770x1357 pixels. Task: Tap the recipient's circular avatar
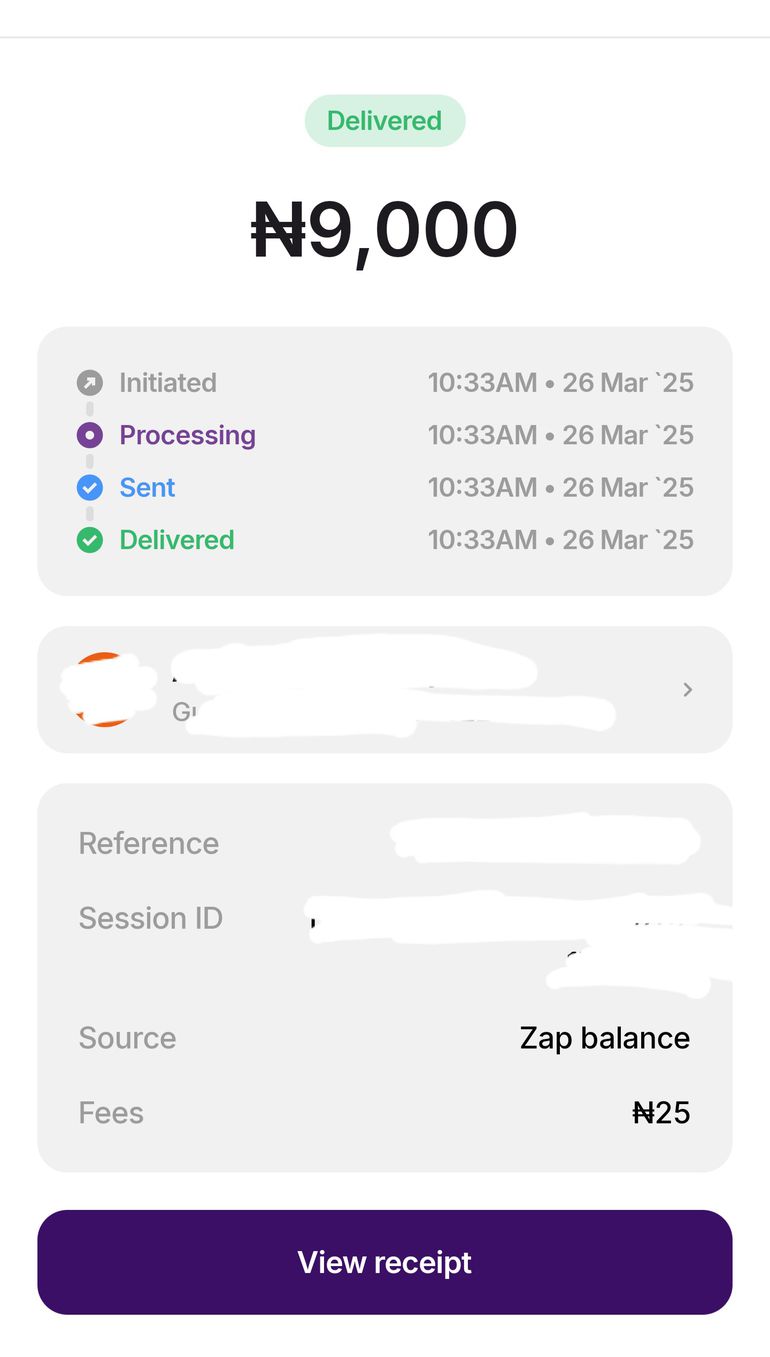coord(107,689)
